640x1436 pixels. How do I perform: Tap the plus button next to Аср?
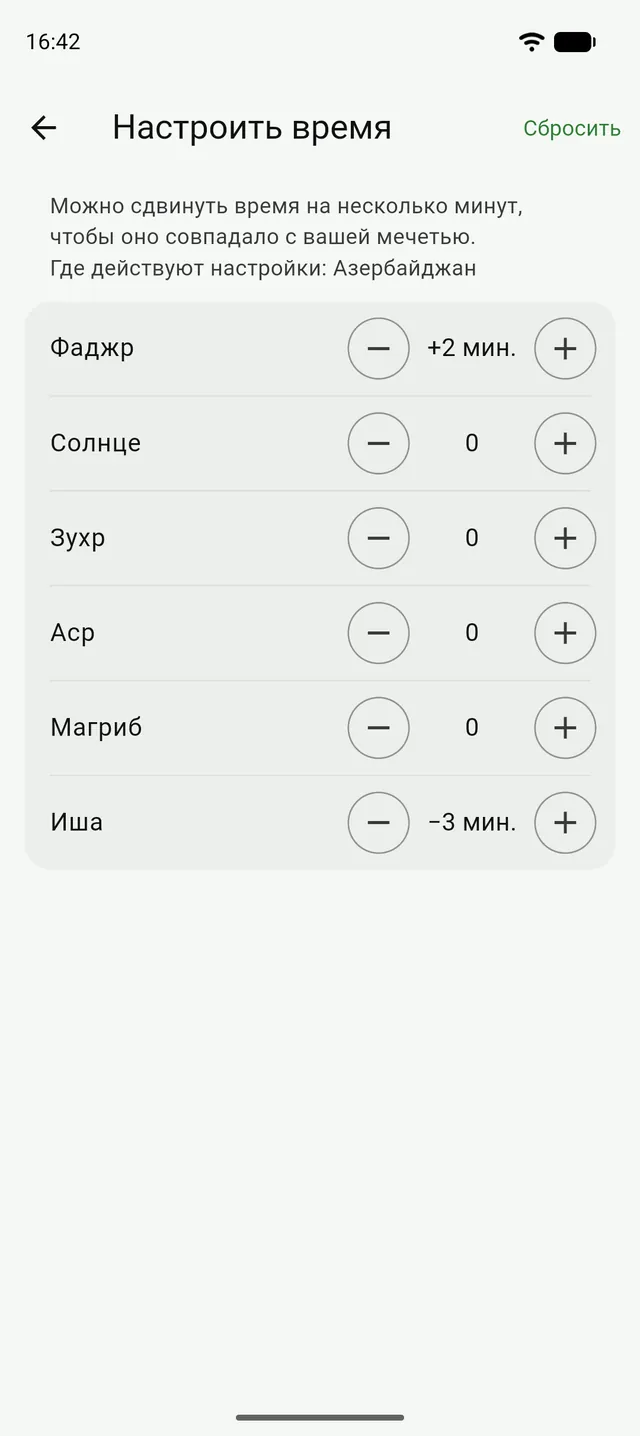[x=565, y=633]
